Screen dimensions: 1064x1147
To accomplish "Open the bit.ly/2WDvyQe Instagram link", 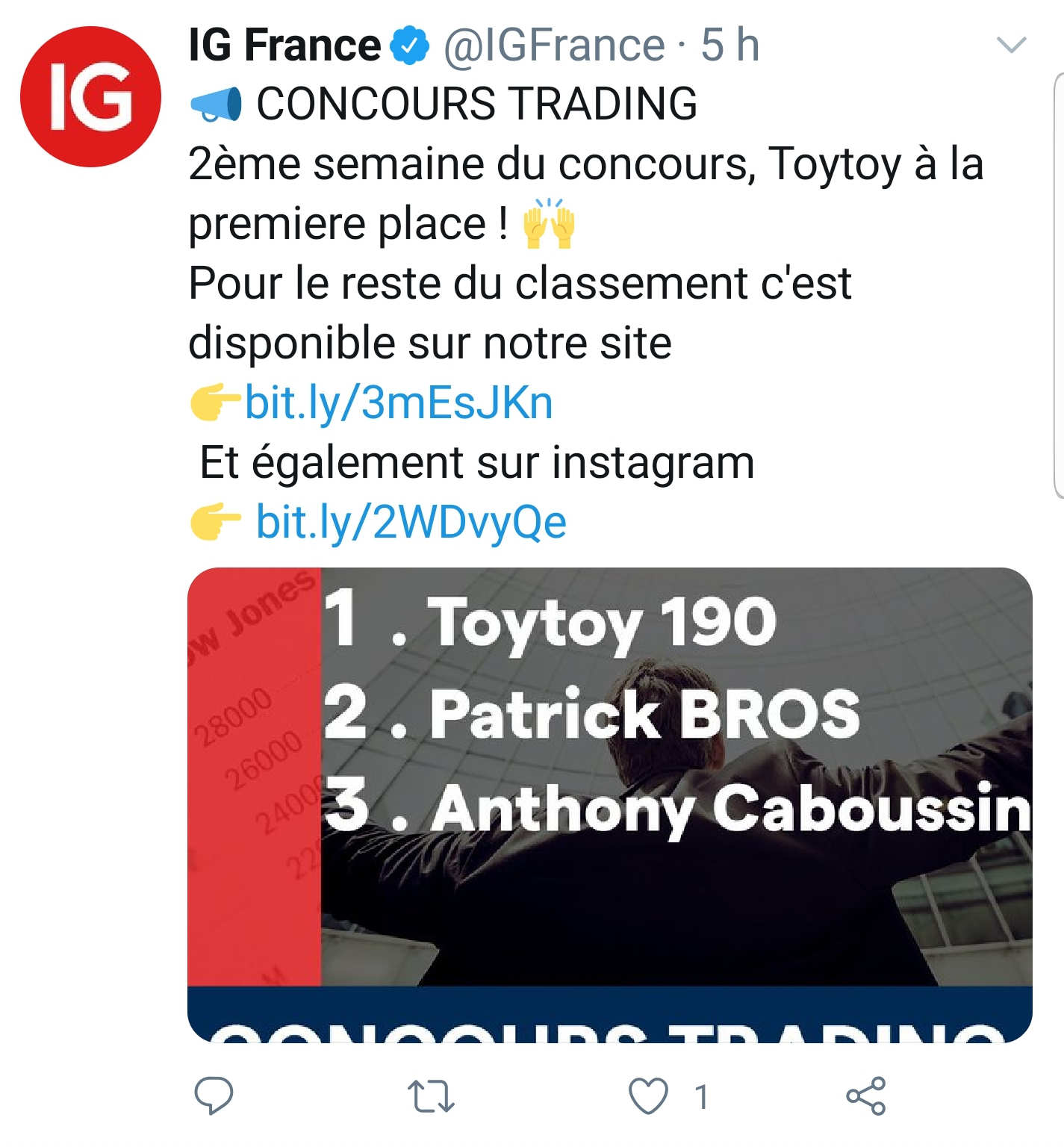I will 411,522.
